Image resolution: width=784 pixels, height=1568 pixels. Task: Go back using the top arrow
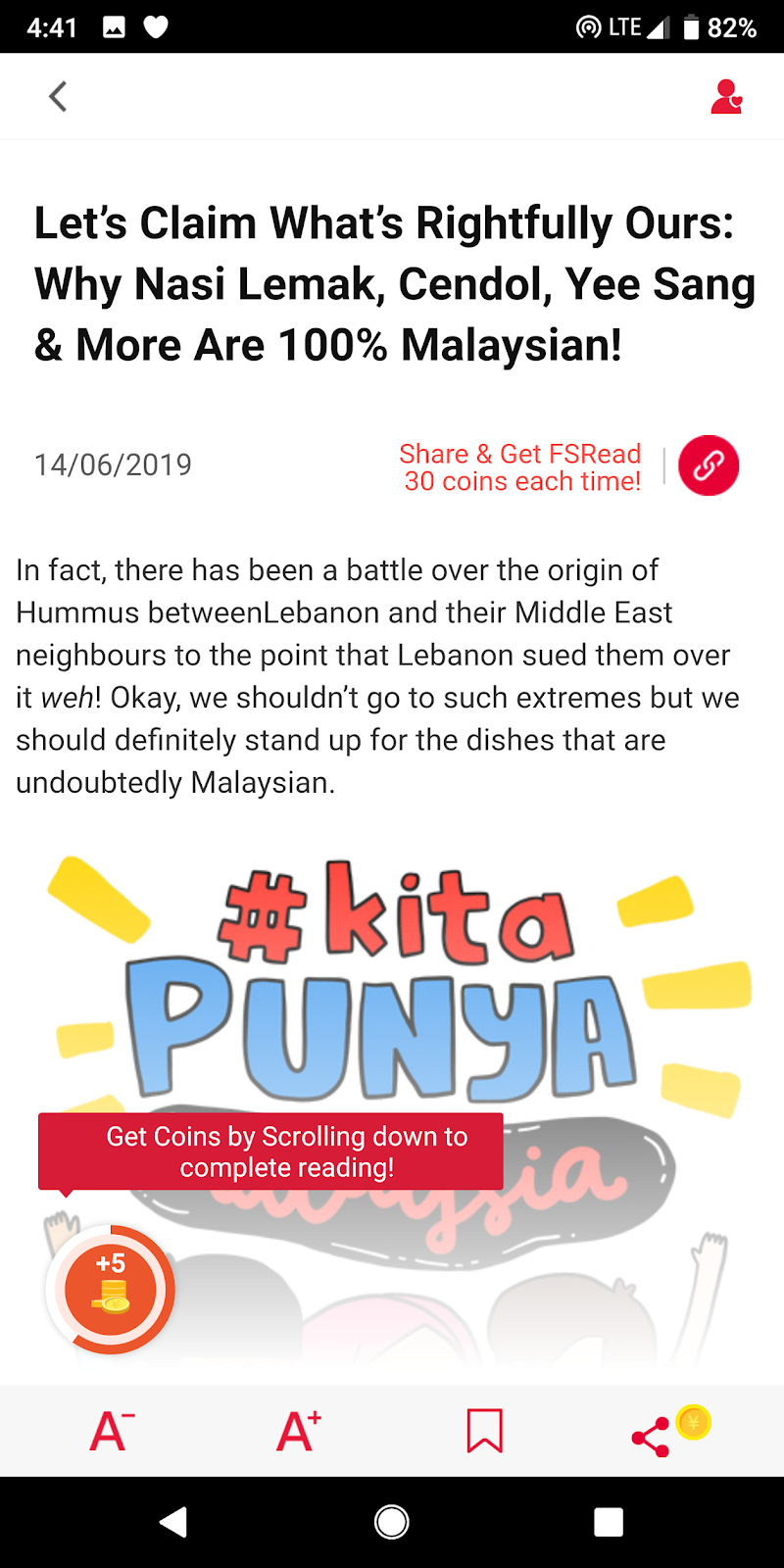[x=59, y=96]
